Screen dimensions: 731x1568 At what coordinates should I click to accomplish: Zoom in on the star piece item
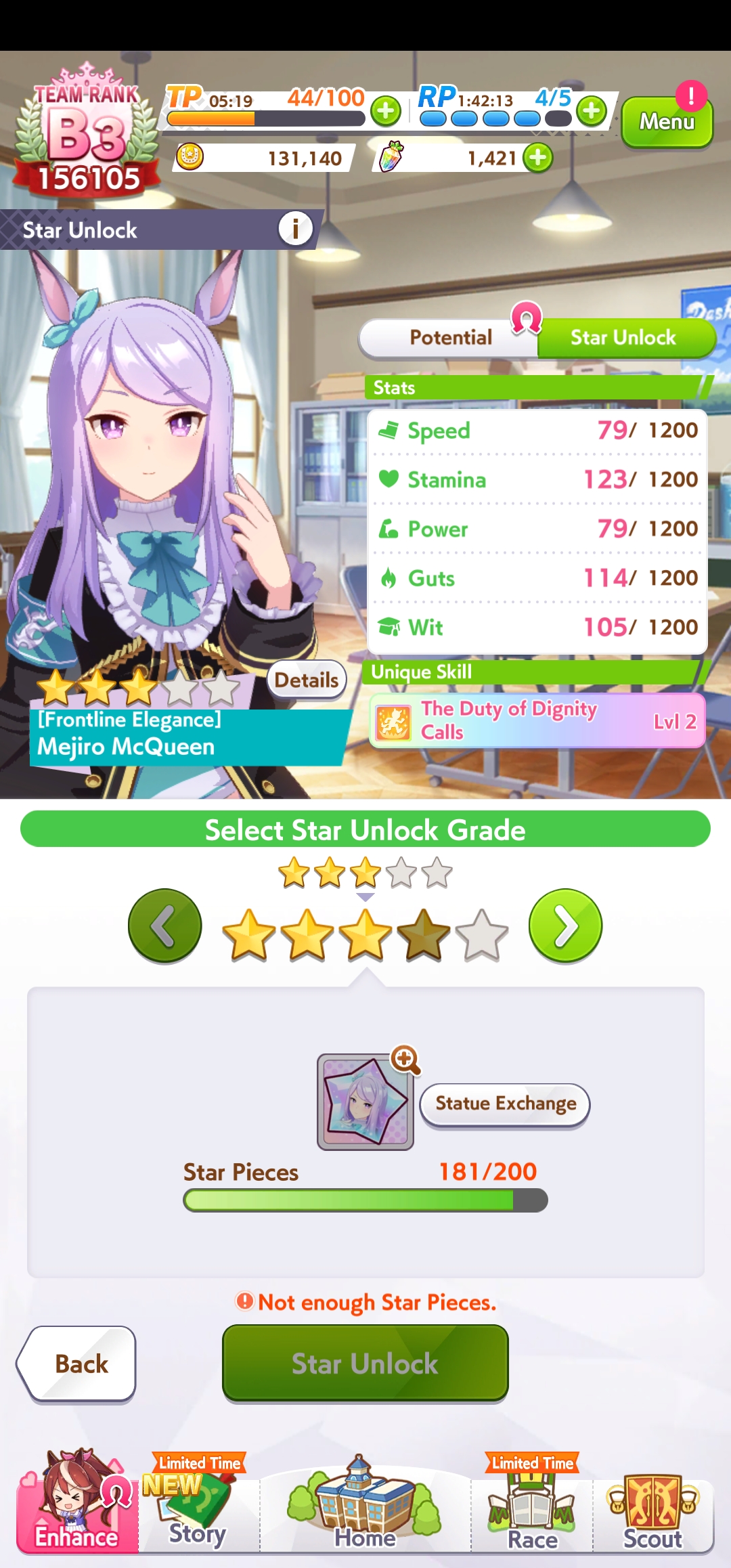[x=405, y=1060]
